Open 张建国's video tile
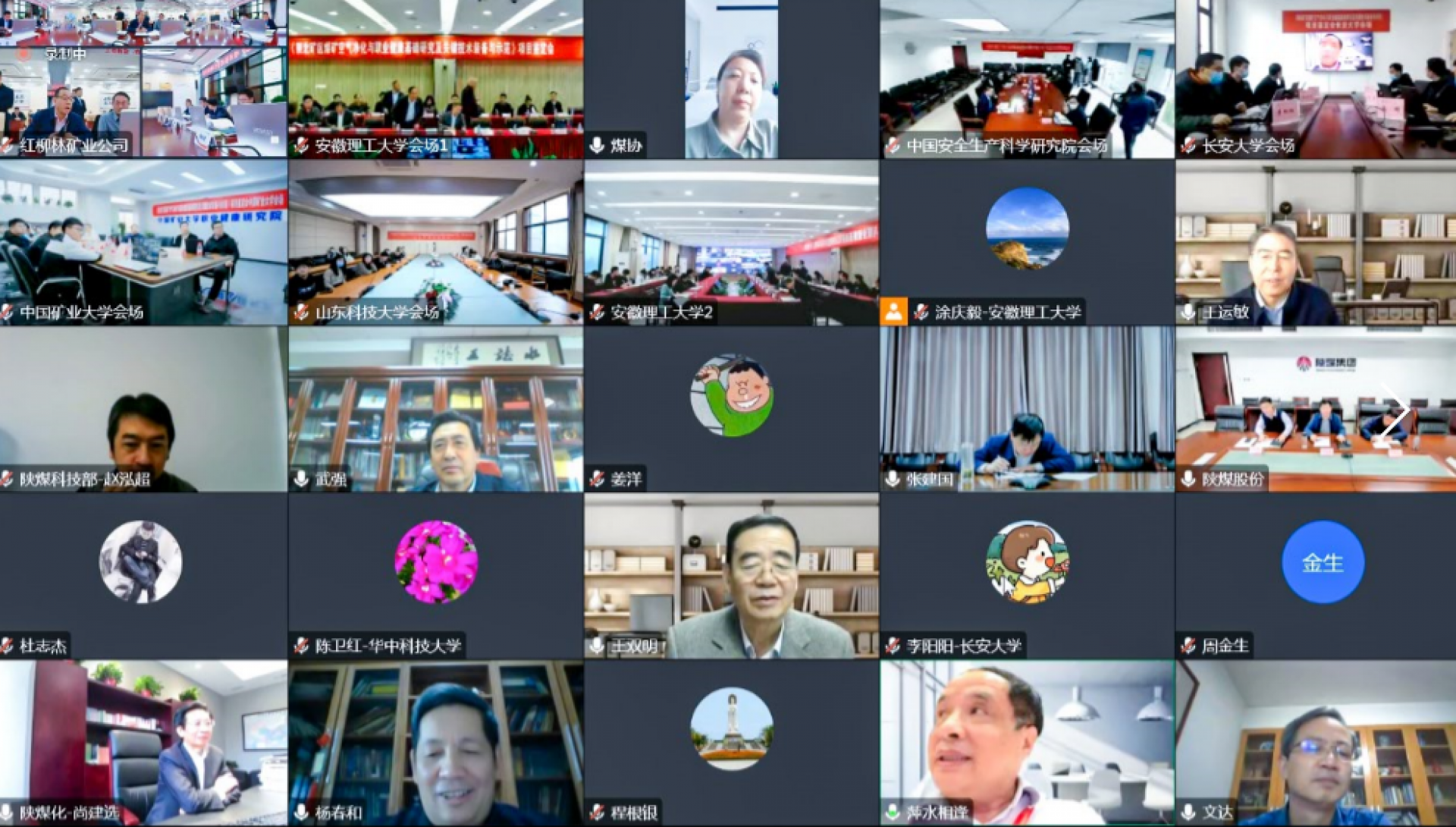This screenshot has height=827, width=1456. click(x=1027, y=410)
